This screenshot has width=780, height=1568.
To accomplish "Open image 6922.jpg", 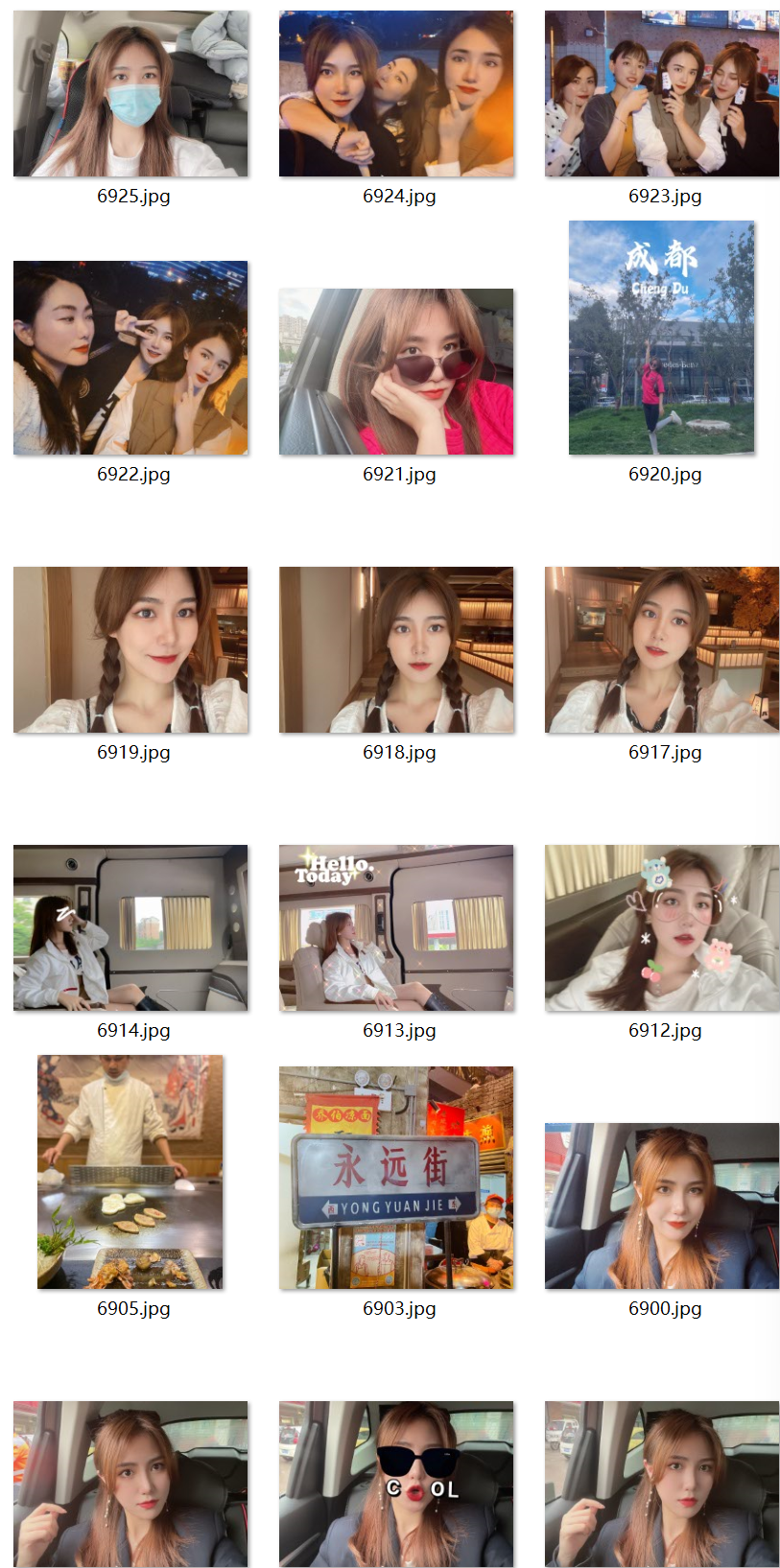I will 130,358.
